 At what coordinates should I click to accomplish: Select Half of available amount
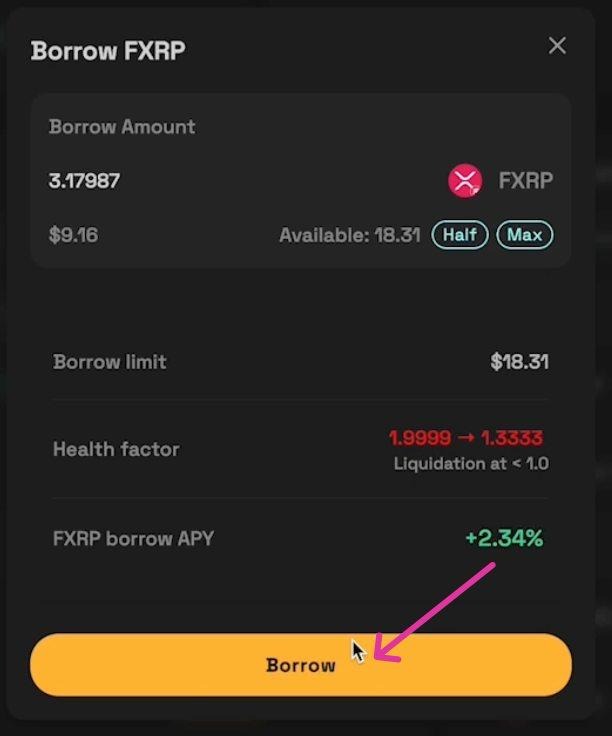tap(459, 235)
